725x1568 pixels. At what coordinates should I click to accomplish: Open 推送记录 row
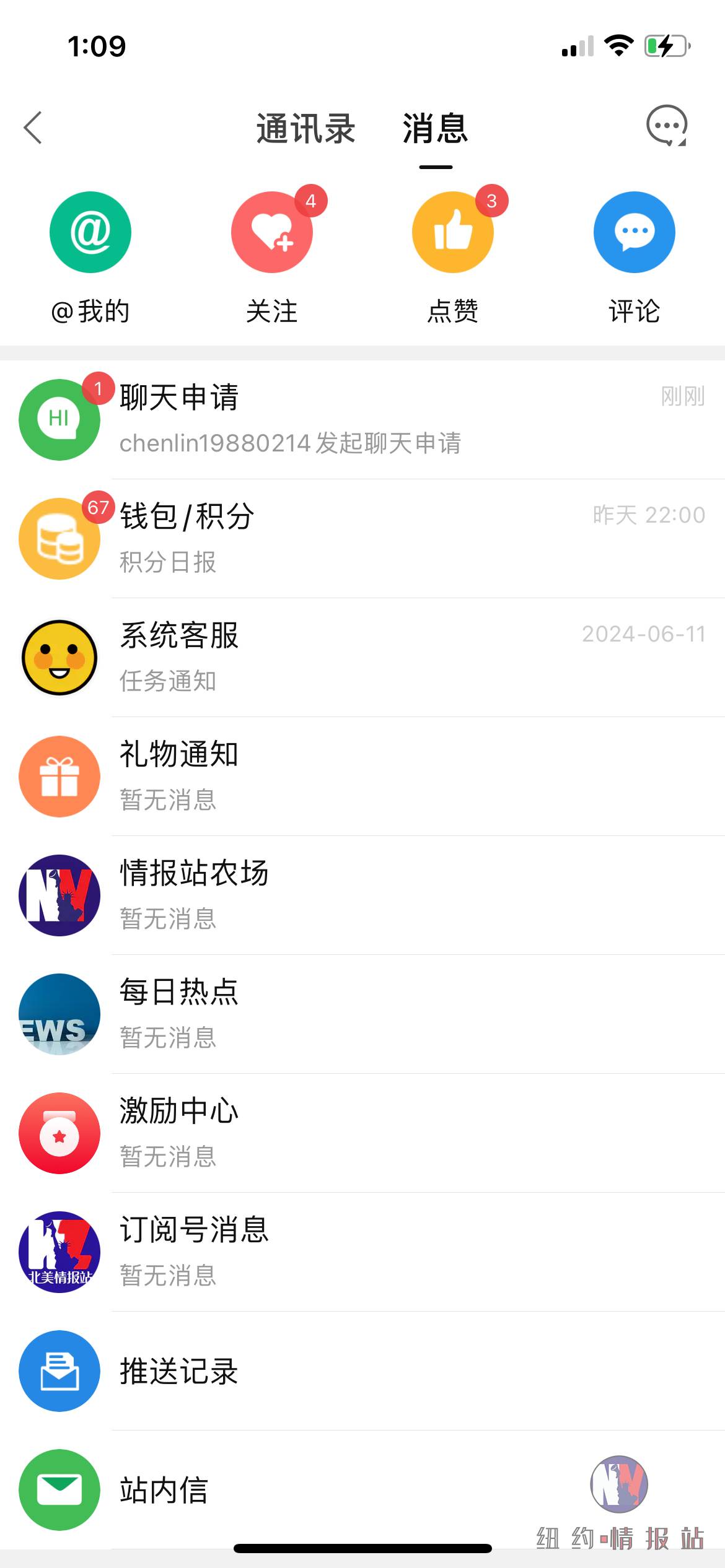click(362, 1370)
